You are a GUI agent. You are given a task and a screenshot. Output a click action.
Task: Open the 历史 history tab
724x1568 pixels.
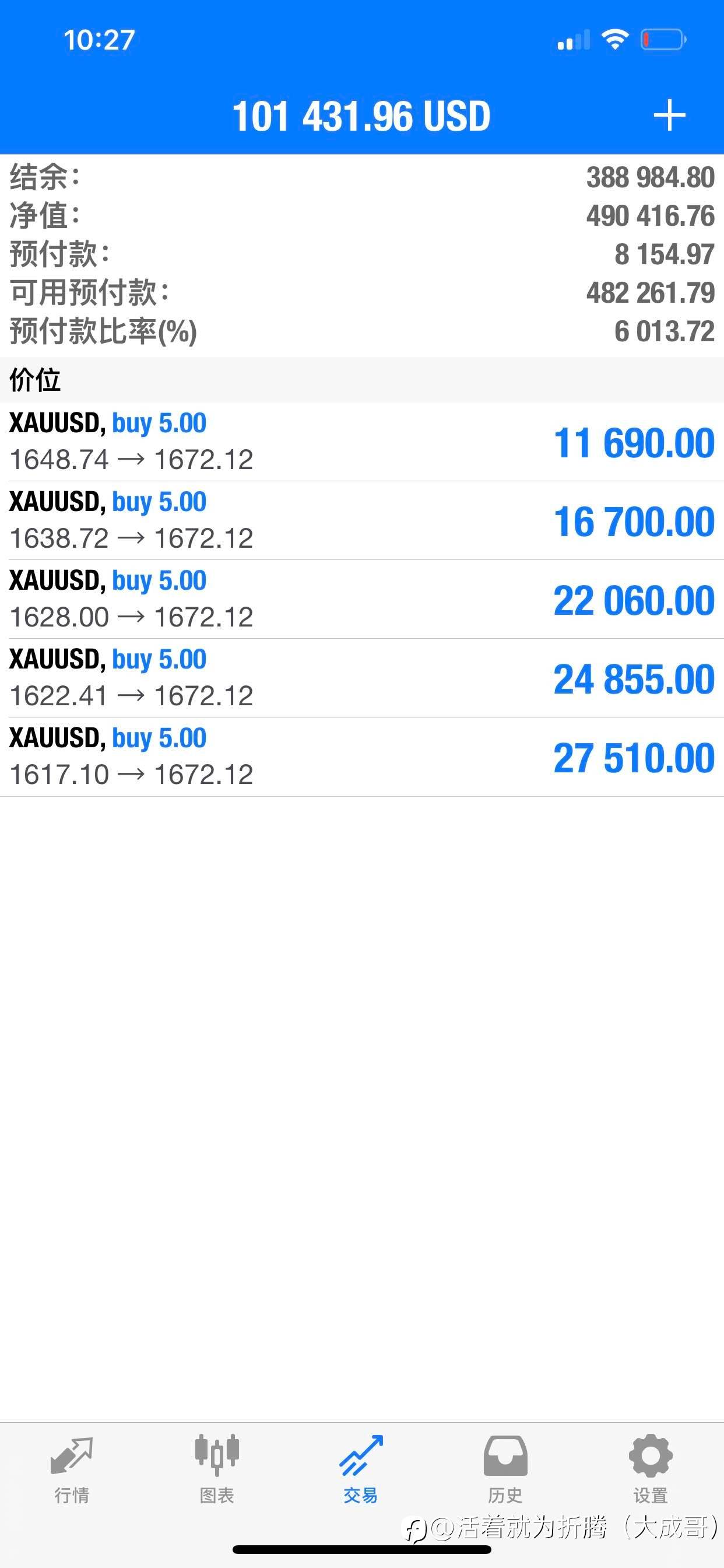pos(505,1469)
